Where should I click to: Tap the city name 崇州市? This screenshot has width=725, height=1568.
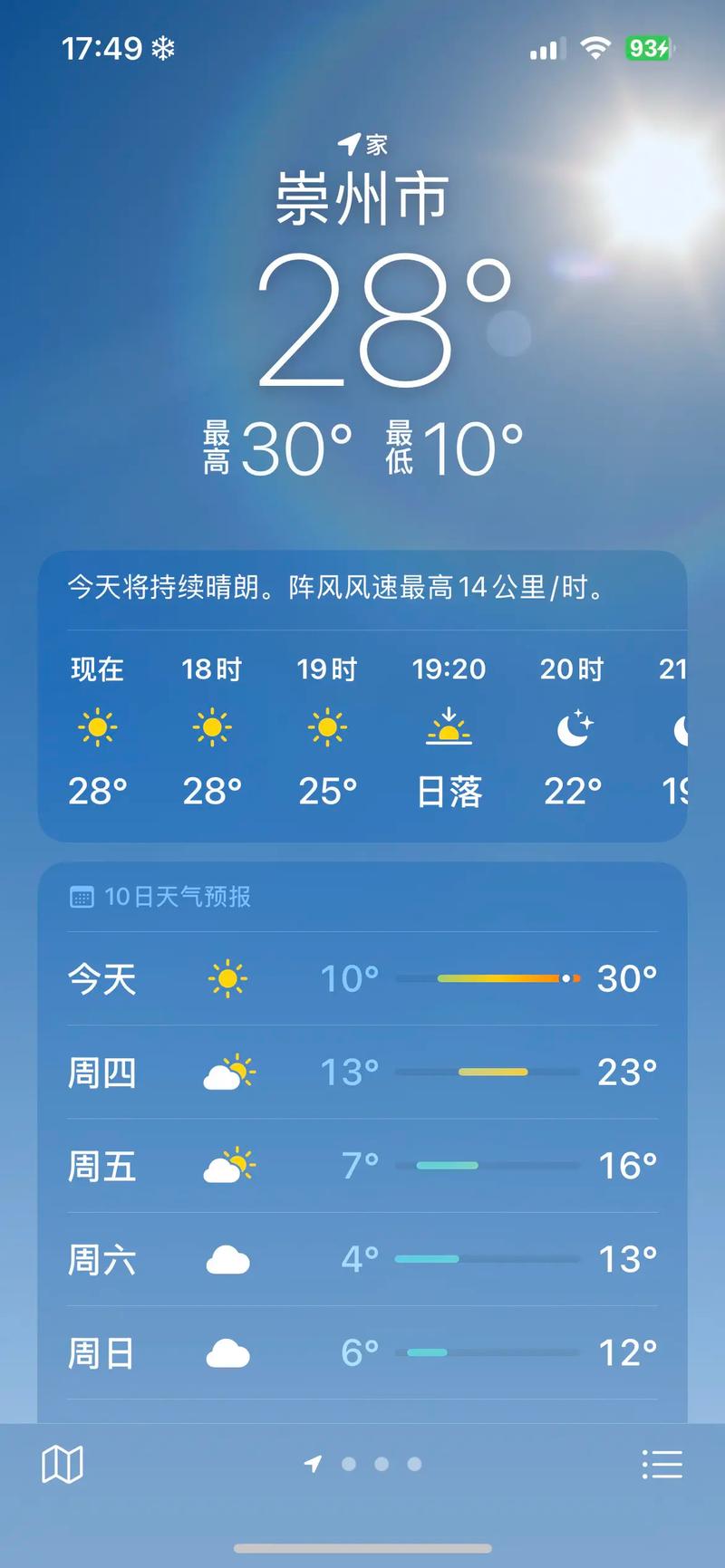[x=362, y=194]
